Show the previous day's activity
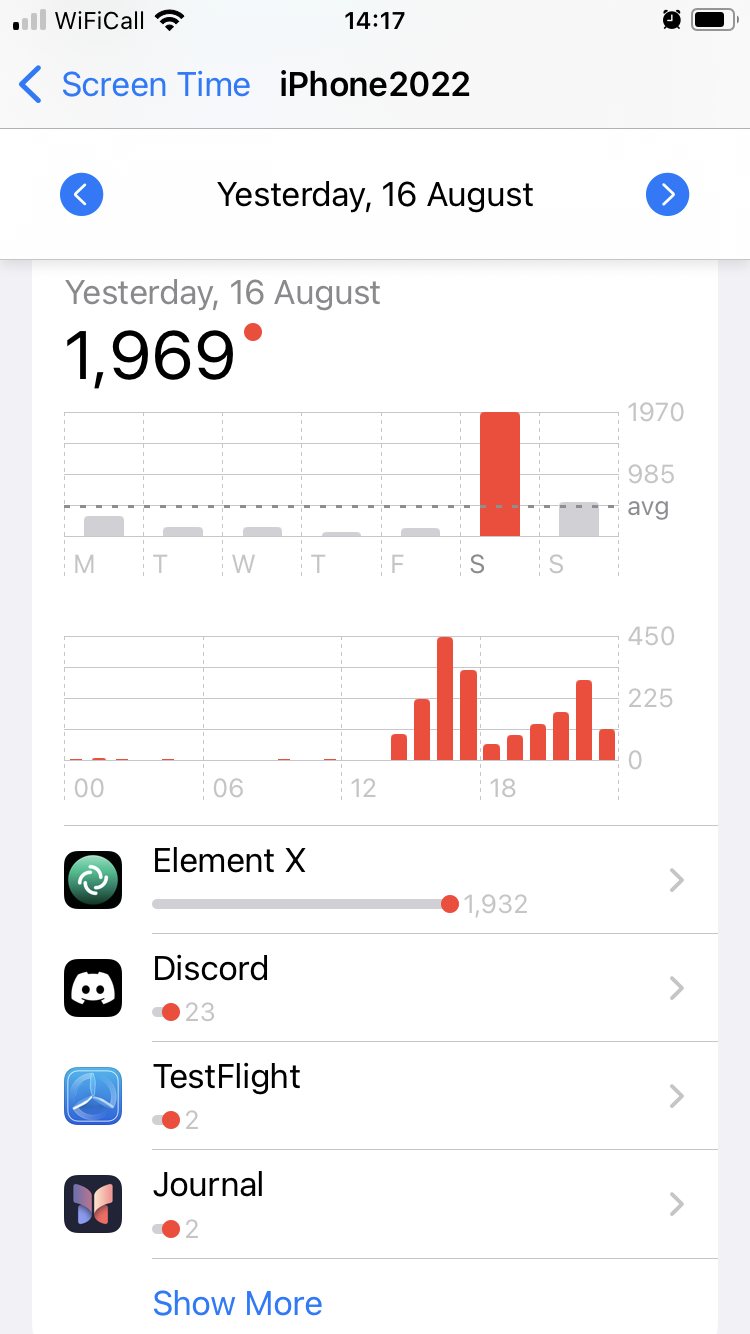 82,194
